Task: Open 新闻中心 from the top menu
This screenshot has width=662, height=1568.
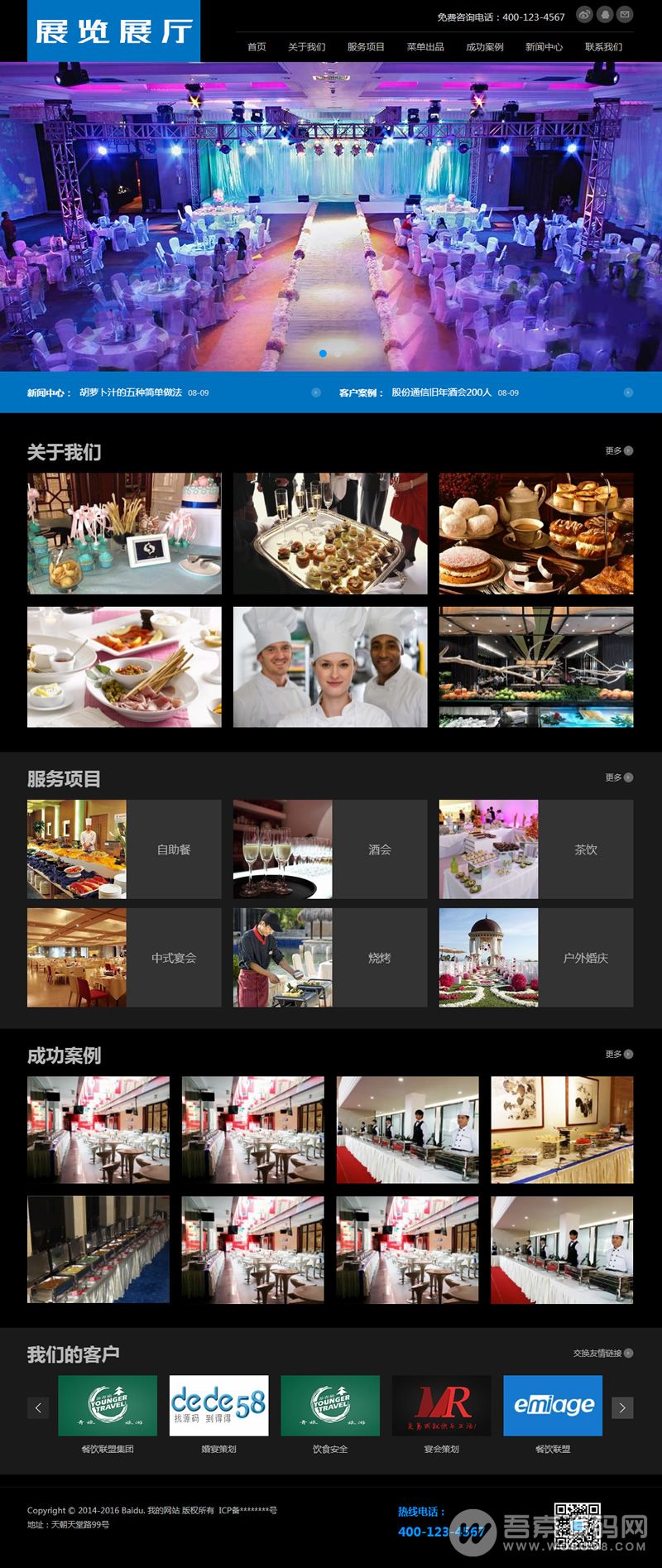Action: coord(544,47)
